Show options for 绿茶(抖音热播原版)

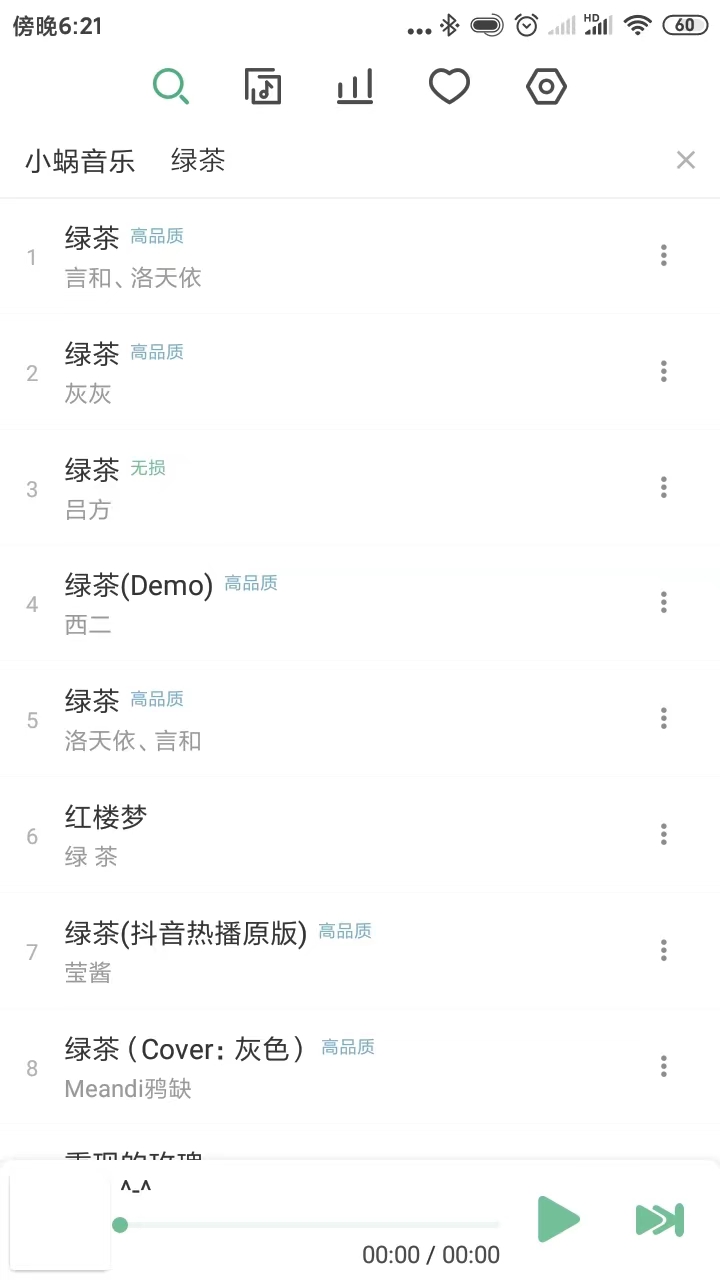663,951
